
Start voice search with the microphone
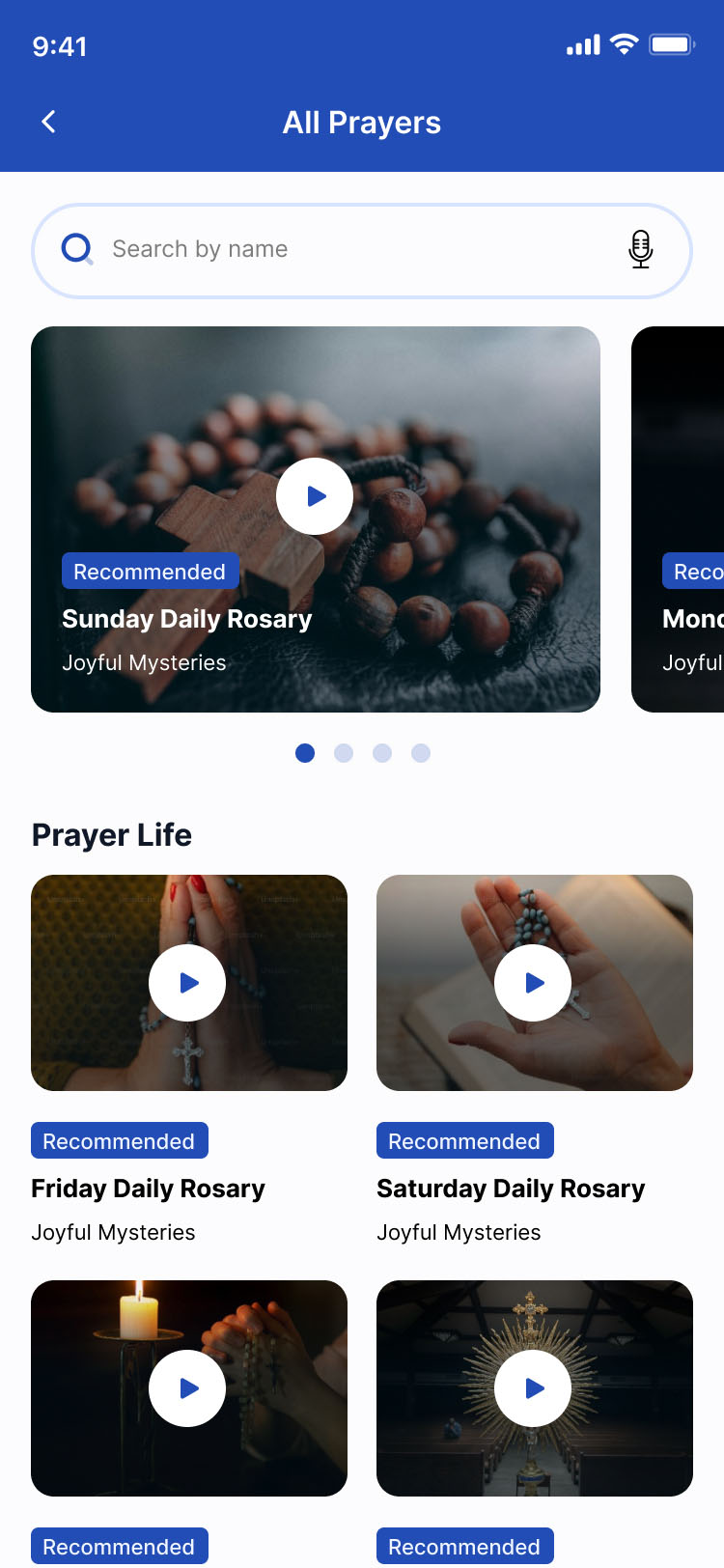click(x=640, y=249)
